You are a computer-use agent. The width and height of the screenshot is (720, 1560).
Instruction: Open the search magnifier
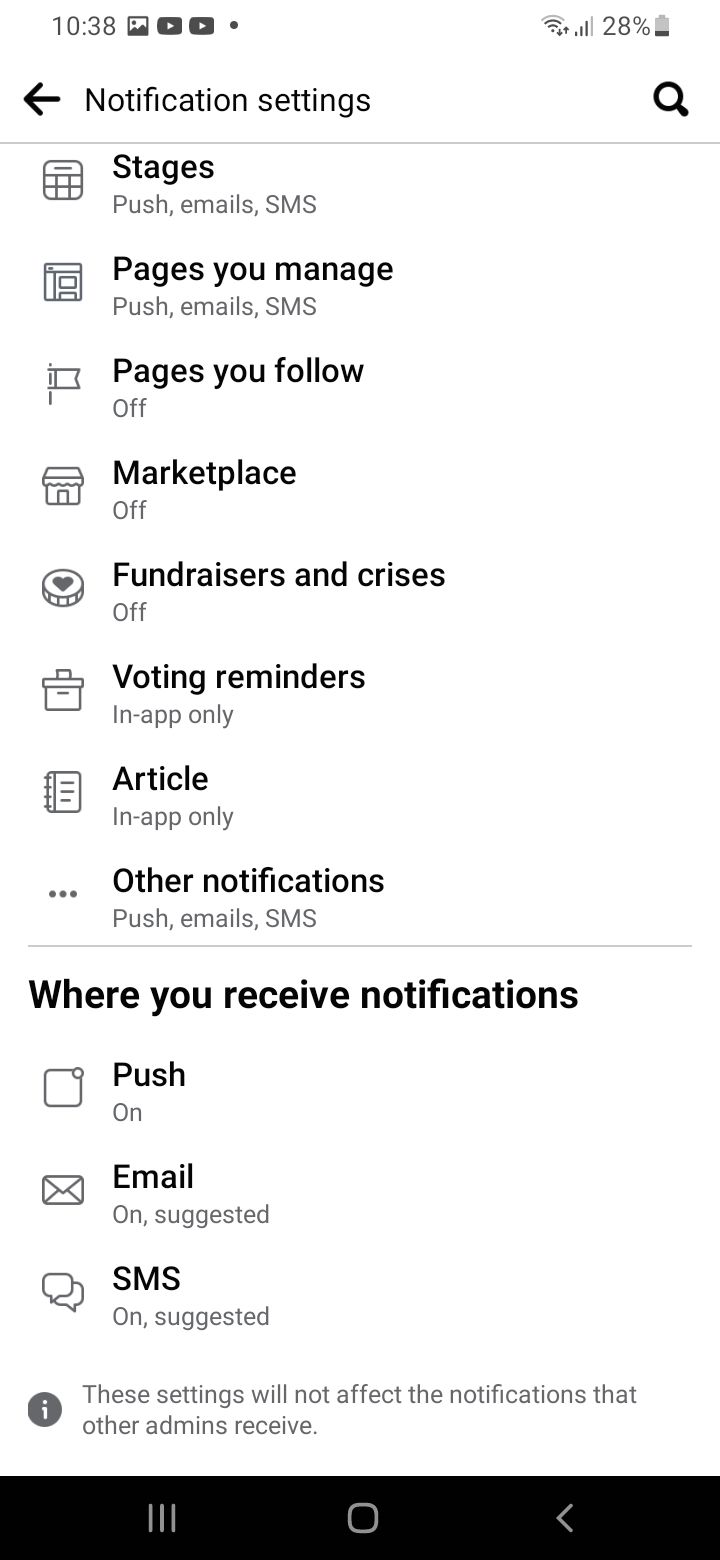pyautogui.click(x=671, y=99)
